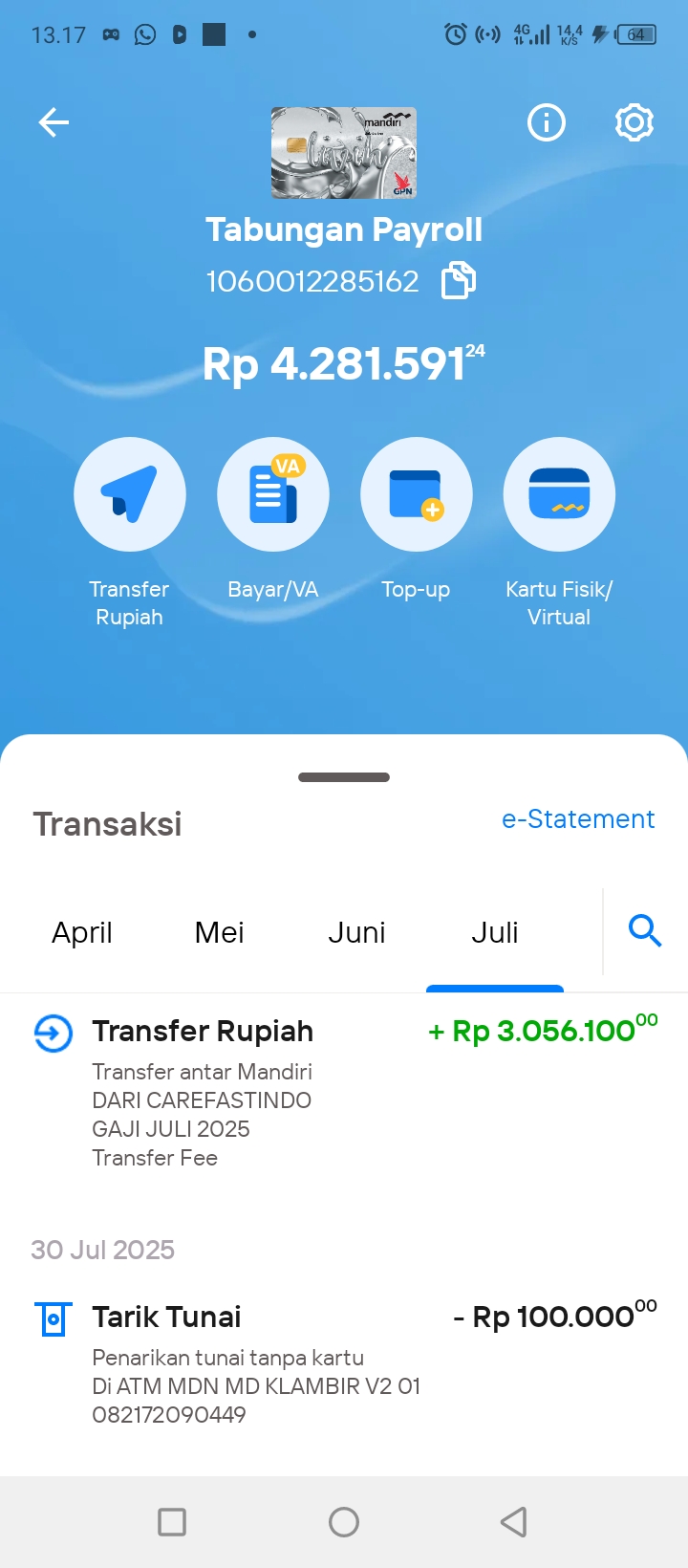
Task: Go back using the top-left arrow
Action: [x=54, y=122]
